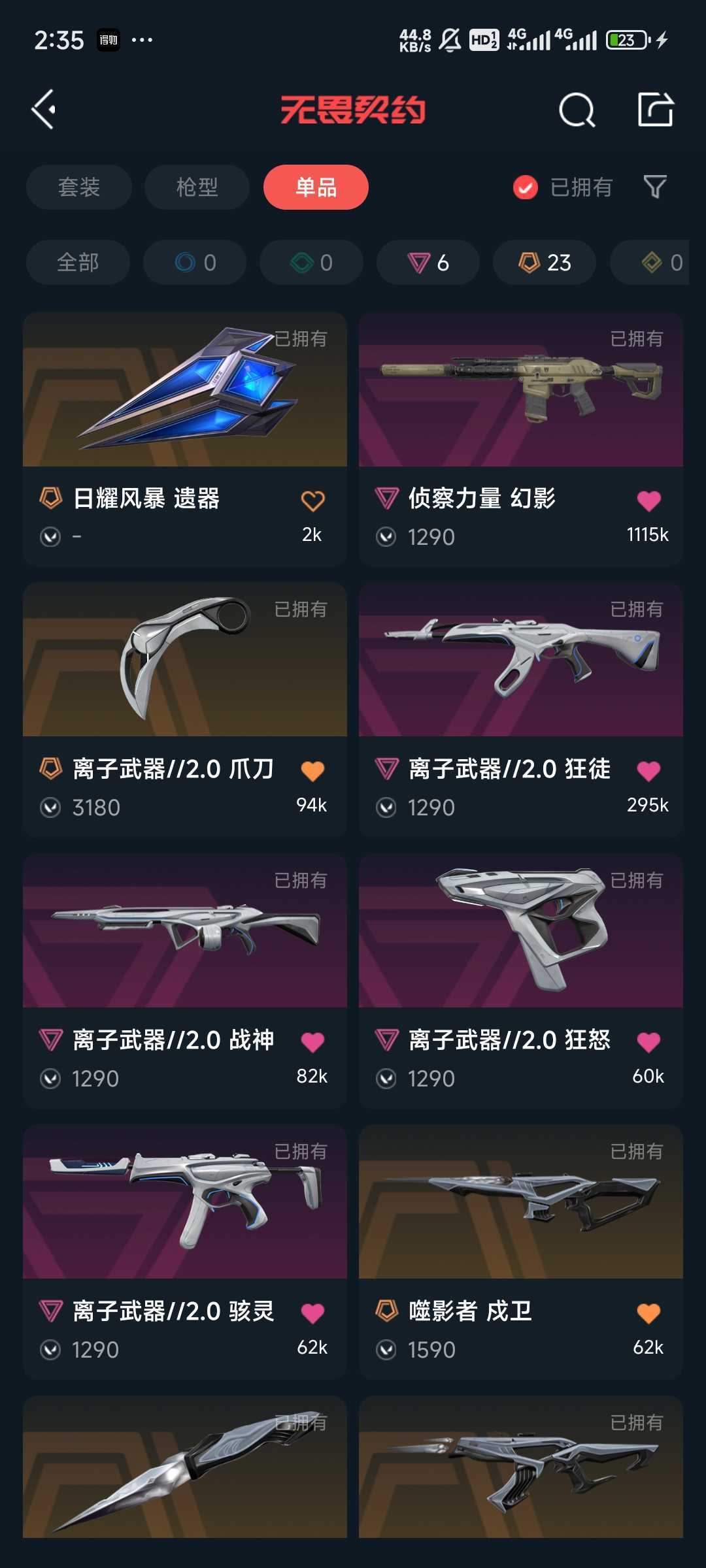Viewport: 706px width, 1568px height.
Task: Switch to the 套装 tab
Action: pyautogui.click(x=79, y=188)
